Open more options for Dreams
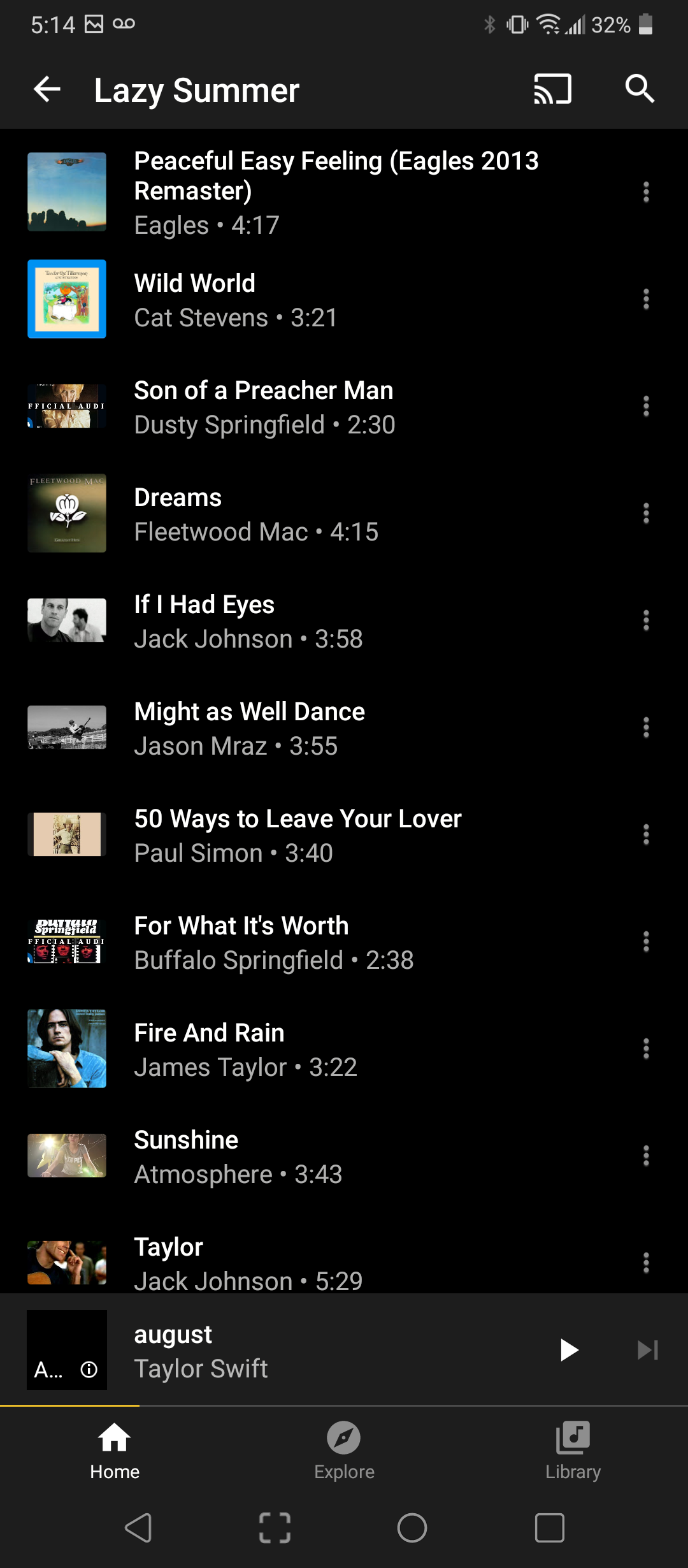This screenshot has width=688, height=1568. click(646, 513)
